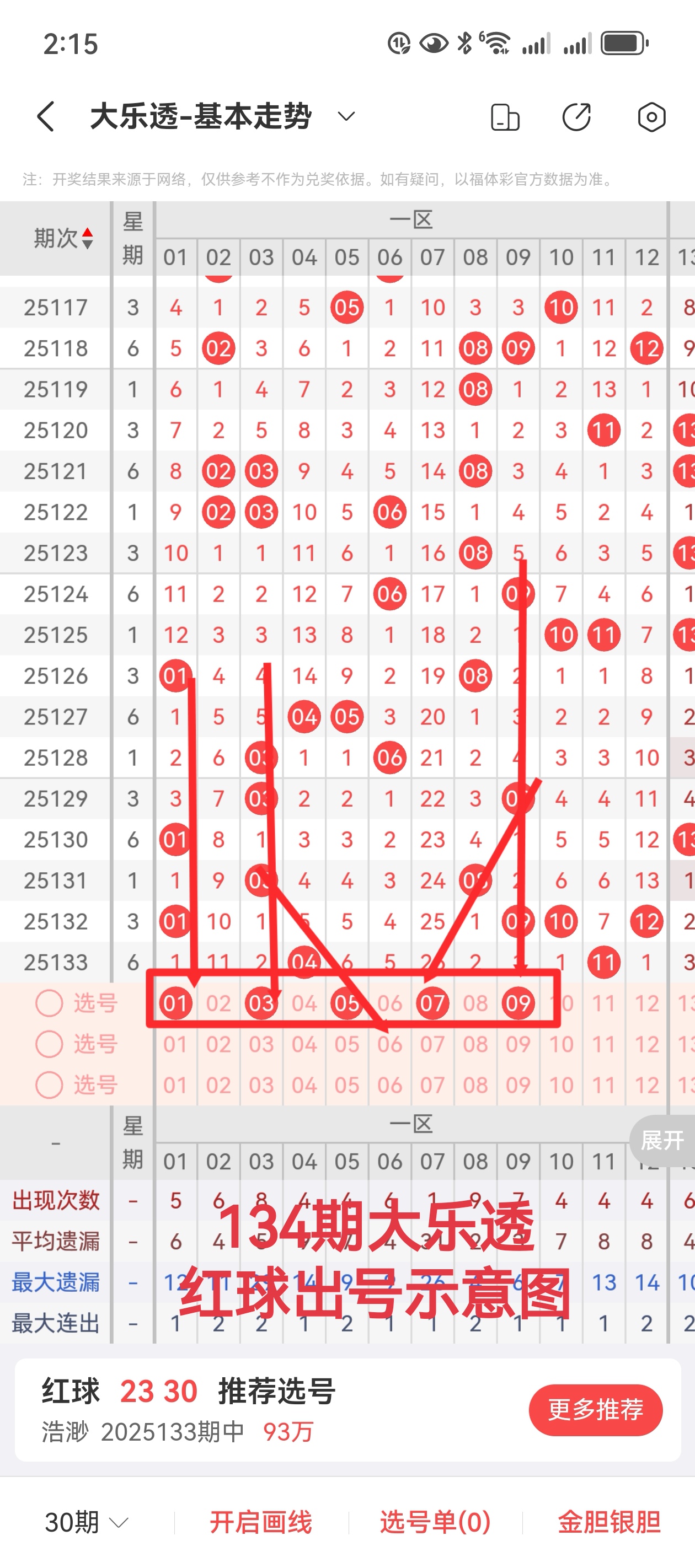The width and height of the screenshot is (695, 1568).
Task: Tap the screen orientation icon in header
Action: 505,117
